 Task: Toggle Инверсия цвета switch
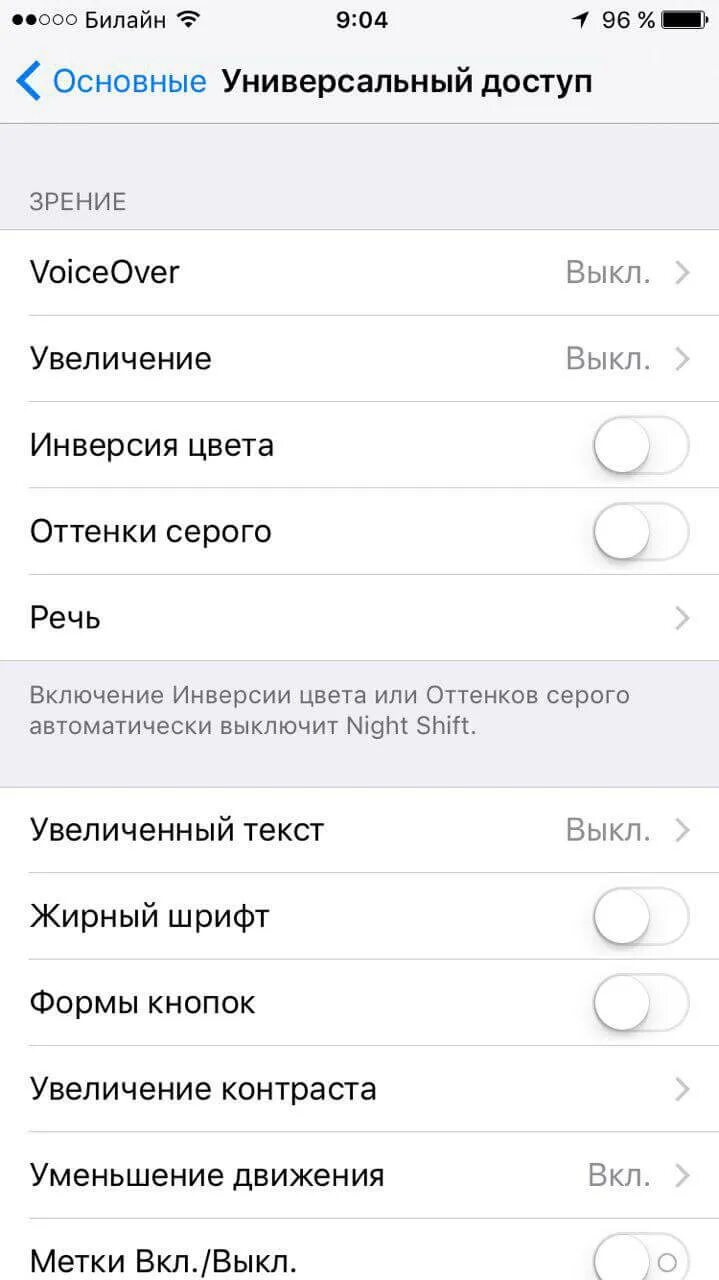coord(640,445)
